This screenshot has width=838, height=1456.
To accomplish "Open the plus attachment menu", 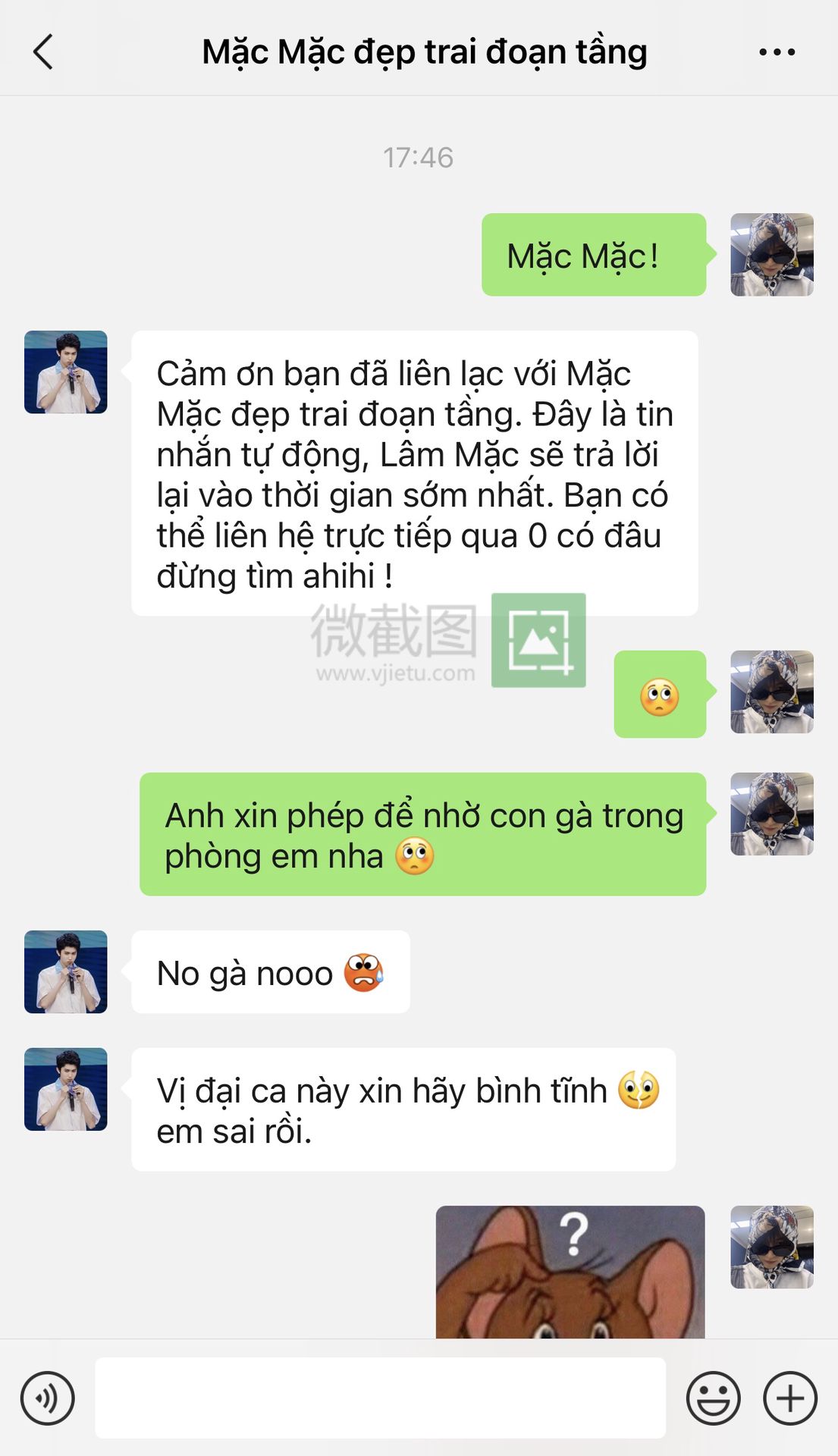I will click(x=790, y=1398).
